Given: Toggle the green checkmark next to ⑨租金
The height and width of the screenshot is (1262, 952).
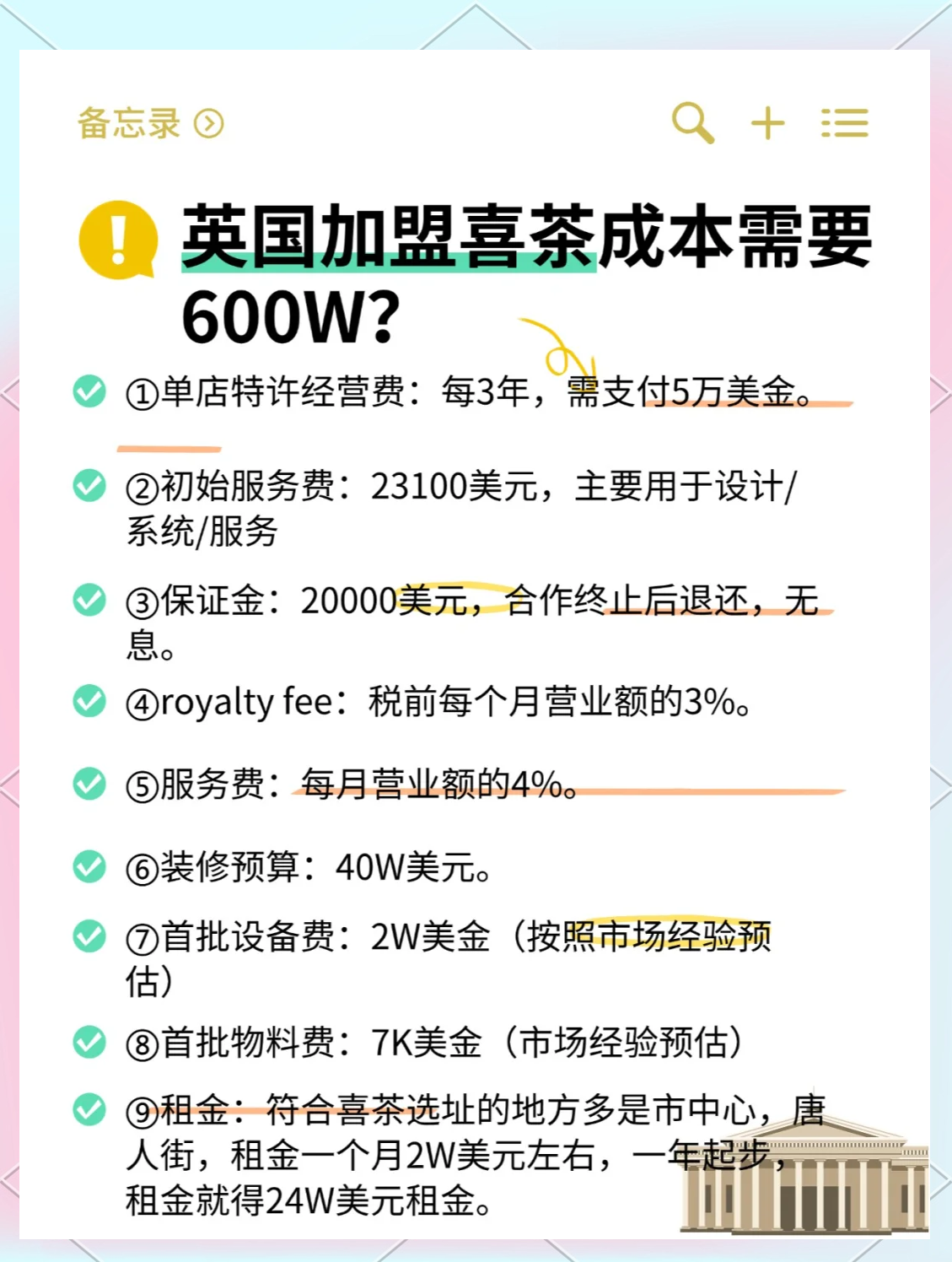Looking at the screenshot, I should 89,1109.
